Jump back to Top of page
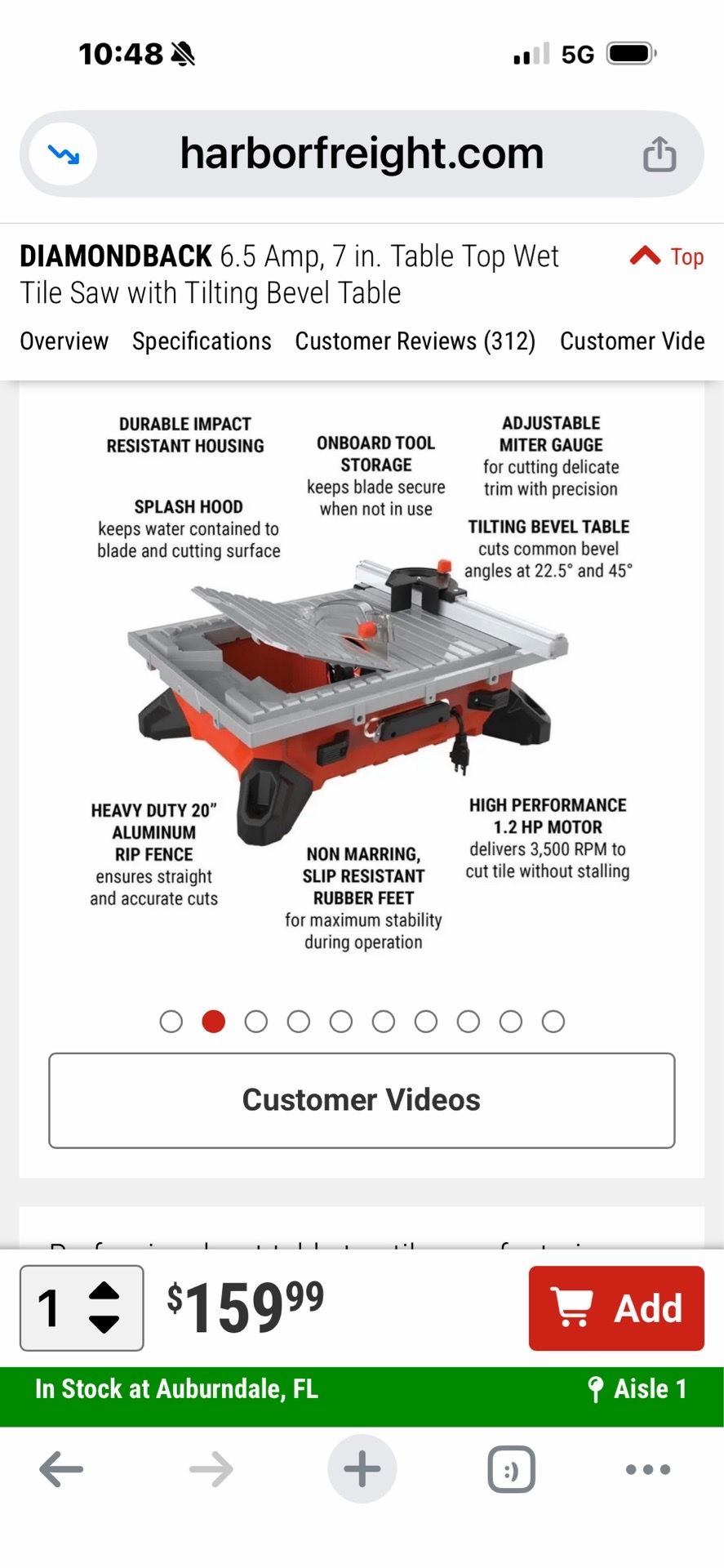Image resolution: width=724 pixels, height=1568 pixels. (667, 257)
